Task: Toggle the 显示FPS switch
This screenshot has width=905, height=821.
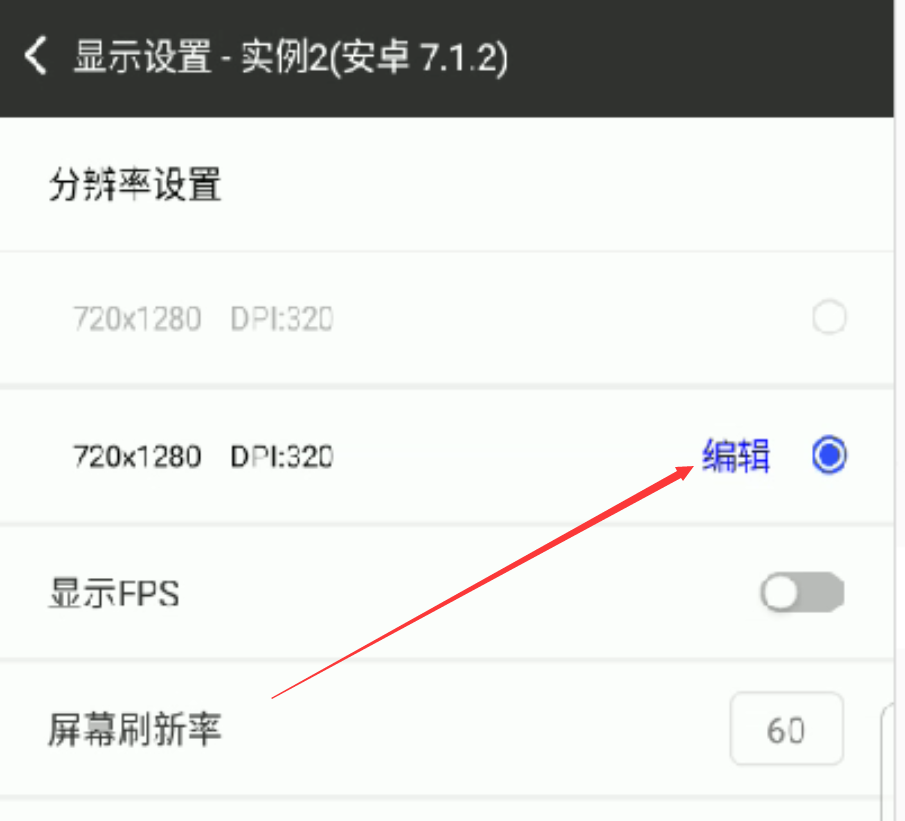Action: click(x=802, y=594)
